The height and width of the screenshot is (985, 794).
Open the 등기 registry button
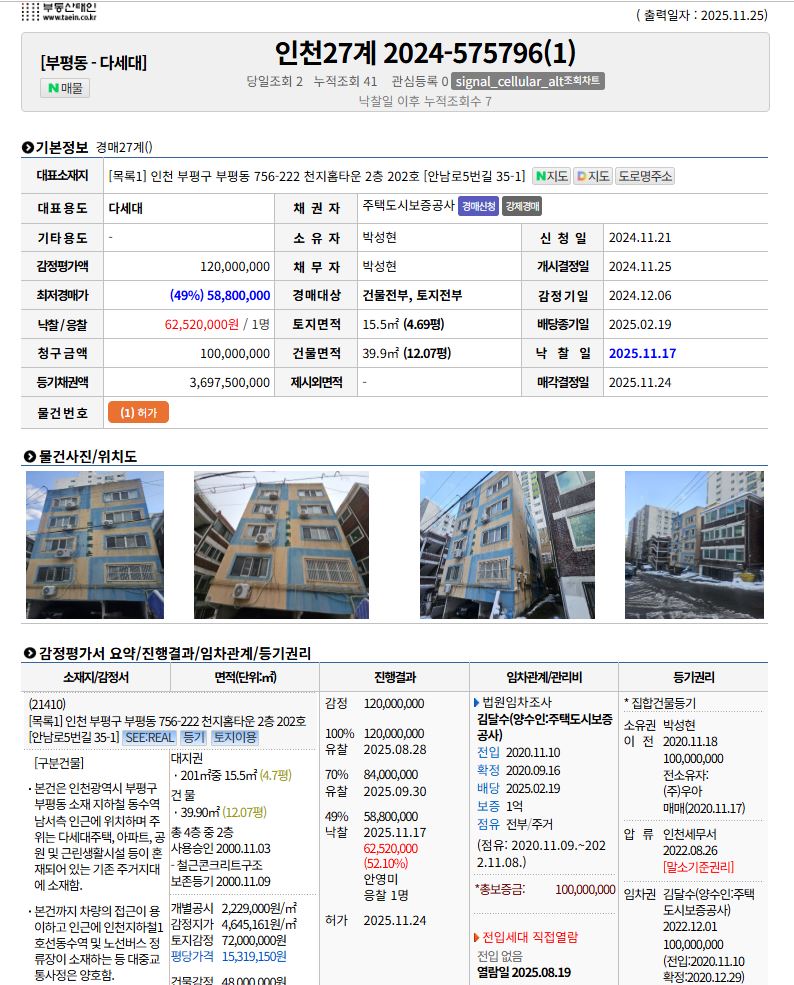(193, 737)
